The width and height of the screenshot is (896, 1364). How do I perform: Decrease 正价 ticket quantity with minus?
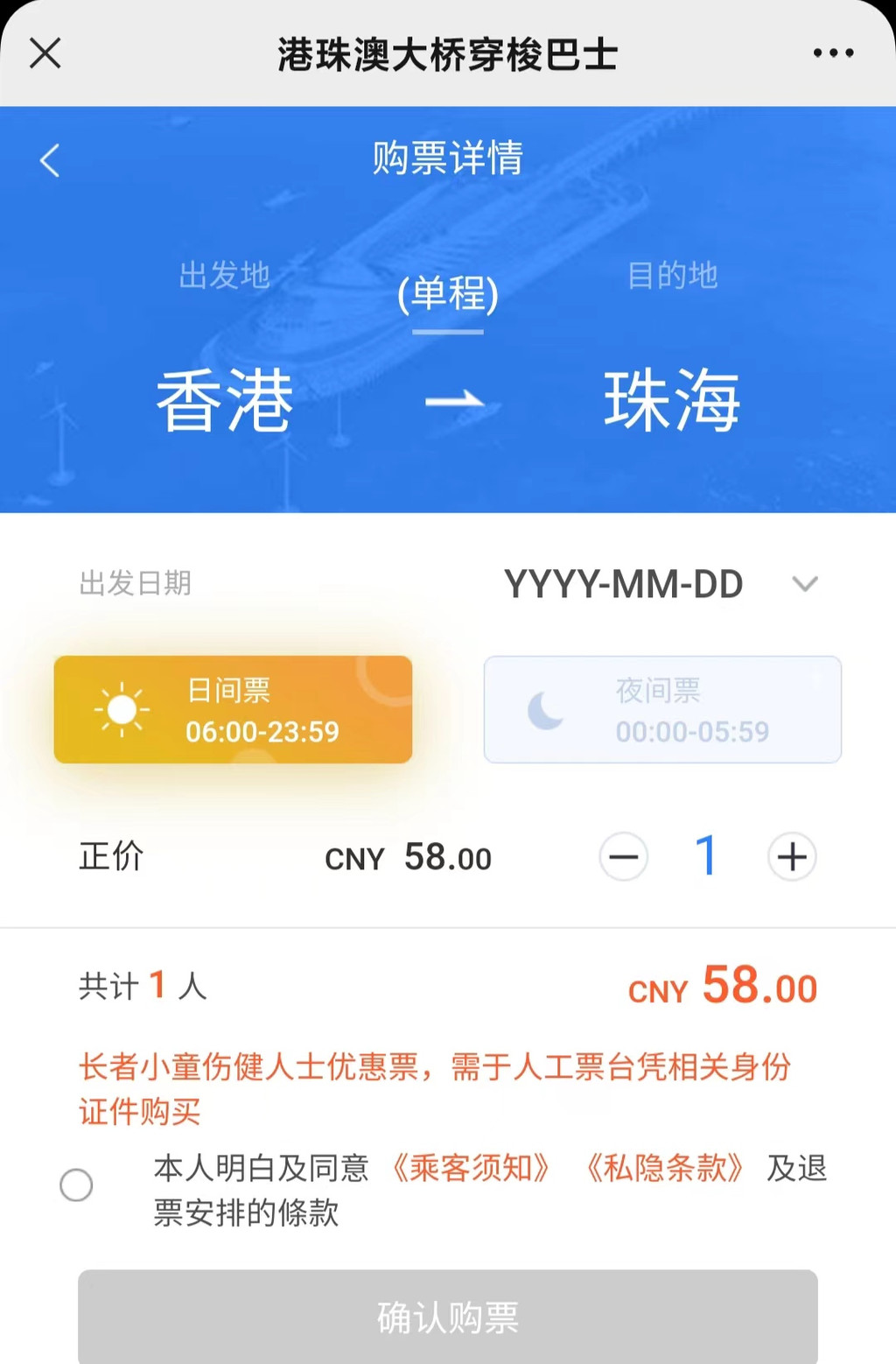tap(624, 857)
